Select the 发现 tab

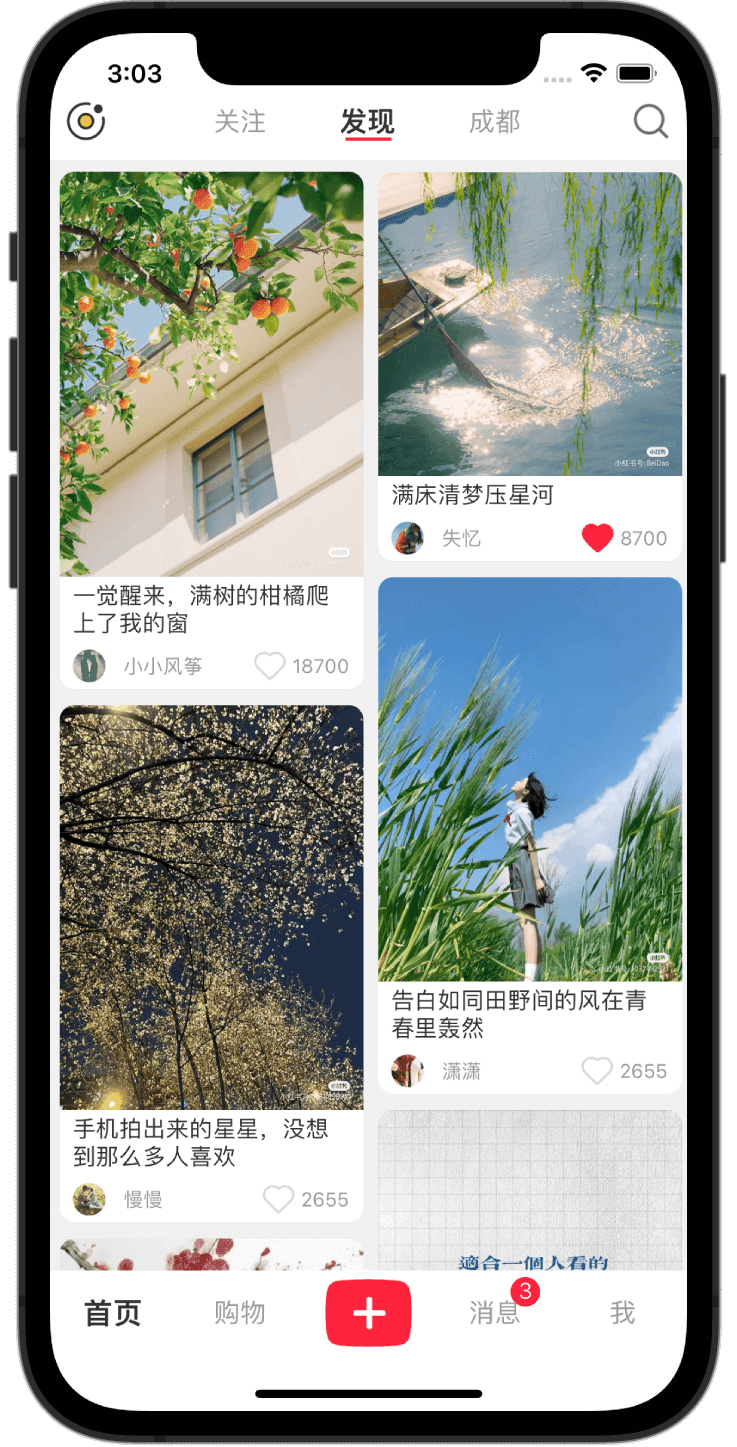[x=367, y=122]
